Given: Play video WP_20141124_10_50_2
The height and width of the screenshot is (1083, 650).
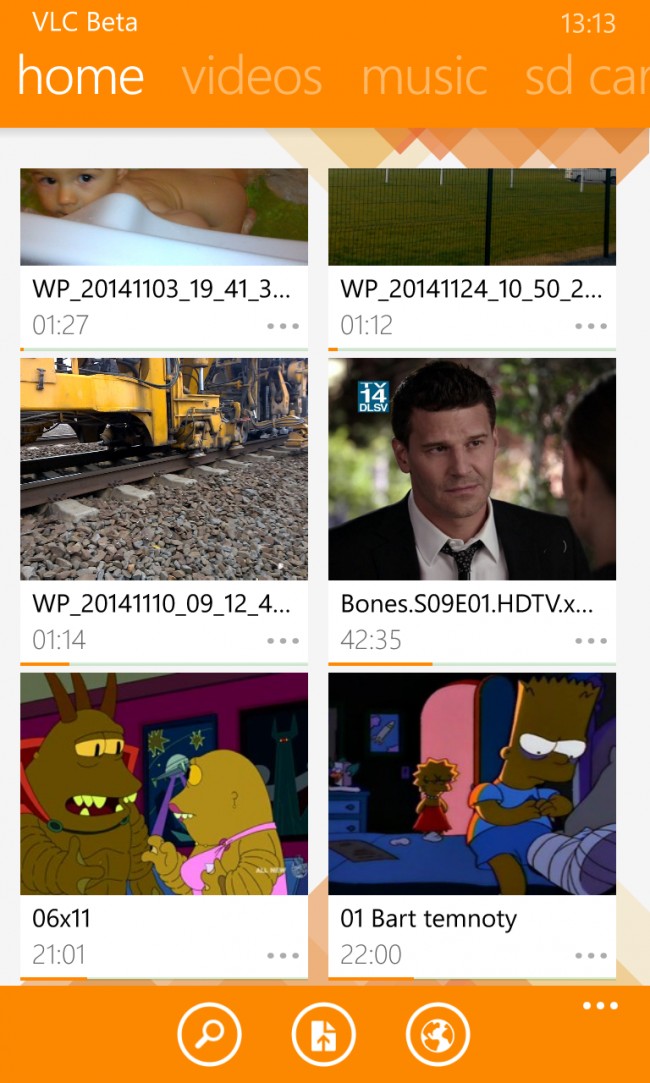Looking at the screenshot, I should (x=472, y=216).
